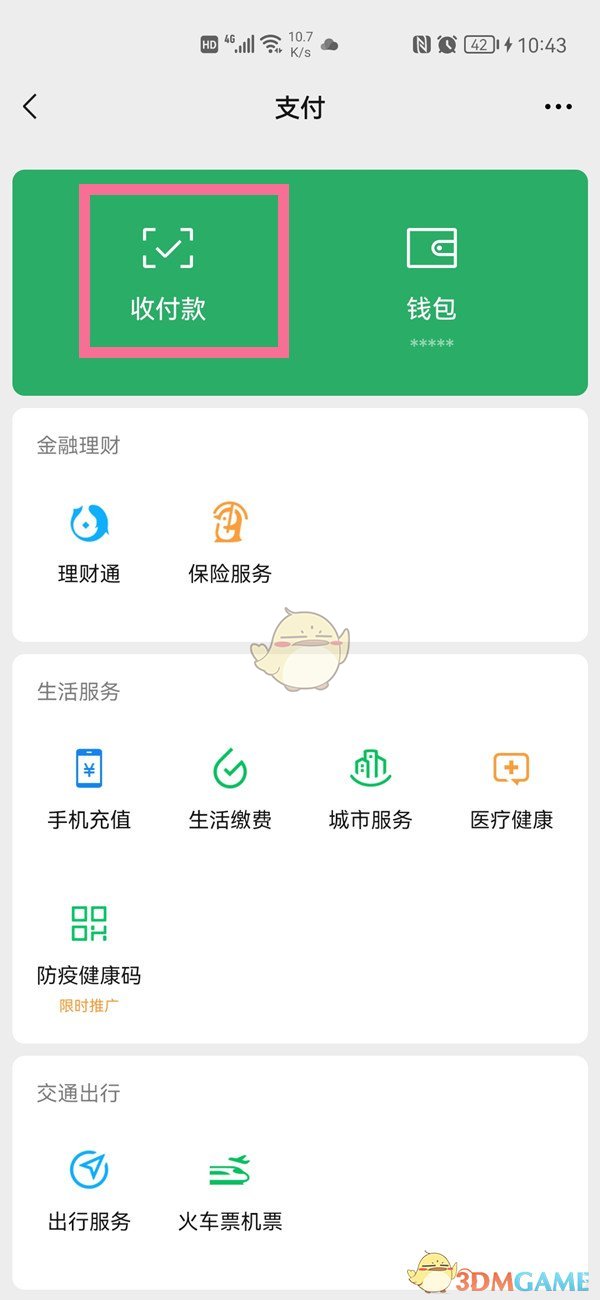Open 收付款 to pay or receive money
Screen dimensions: 600x1300
(168, 272)
